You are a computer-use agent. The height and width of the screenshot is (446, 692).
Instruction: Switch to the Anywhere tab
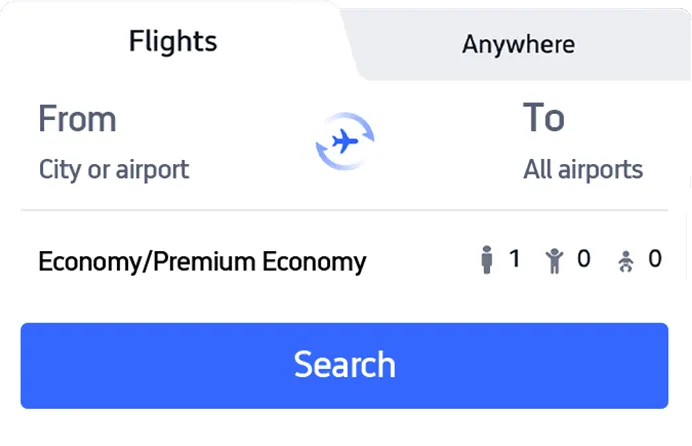coord(518,45)
